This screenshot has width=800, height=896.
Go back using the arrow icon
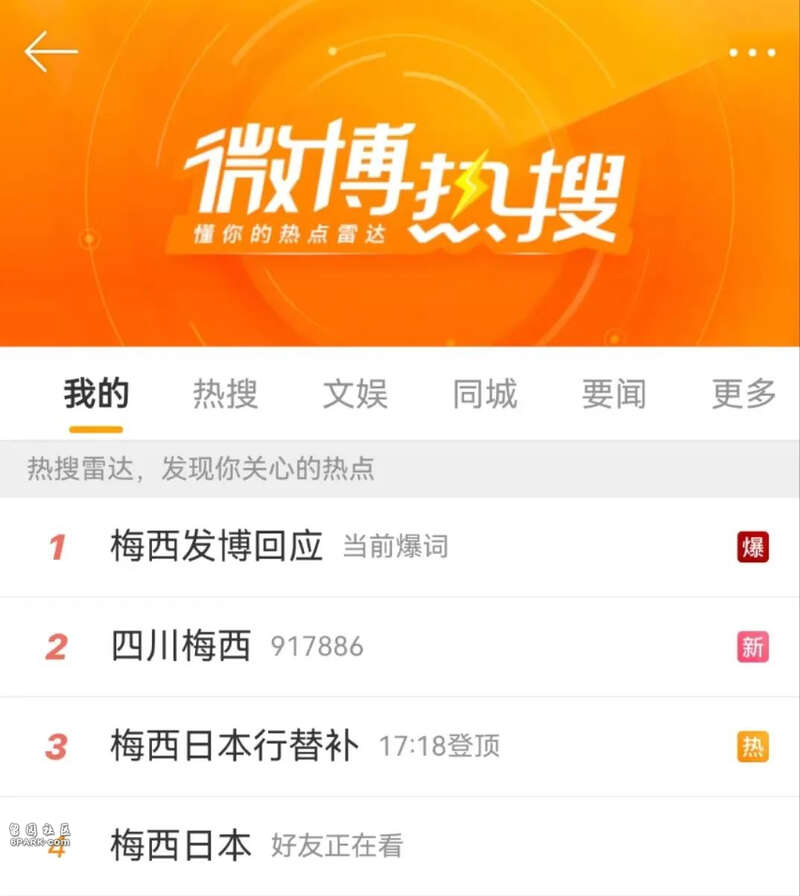(51, 52)
